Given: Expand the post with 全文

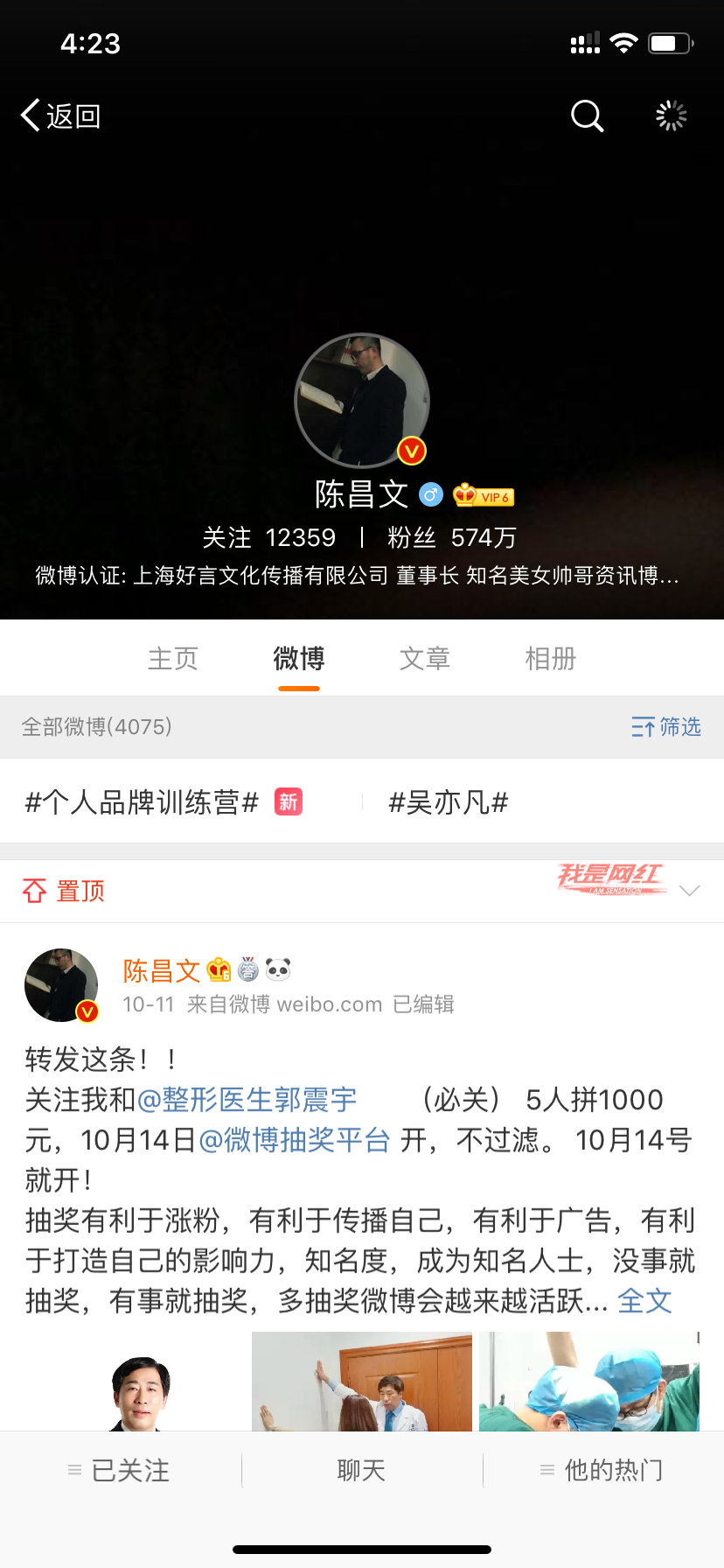Looking at the screenshot, I should (644, 1300).
